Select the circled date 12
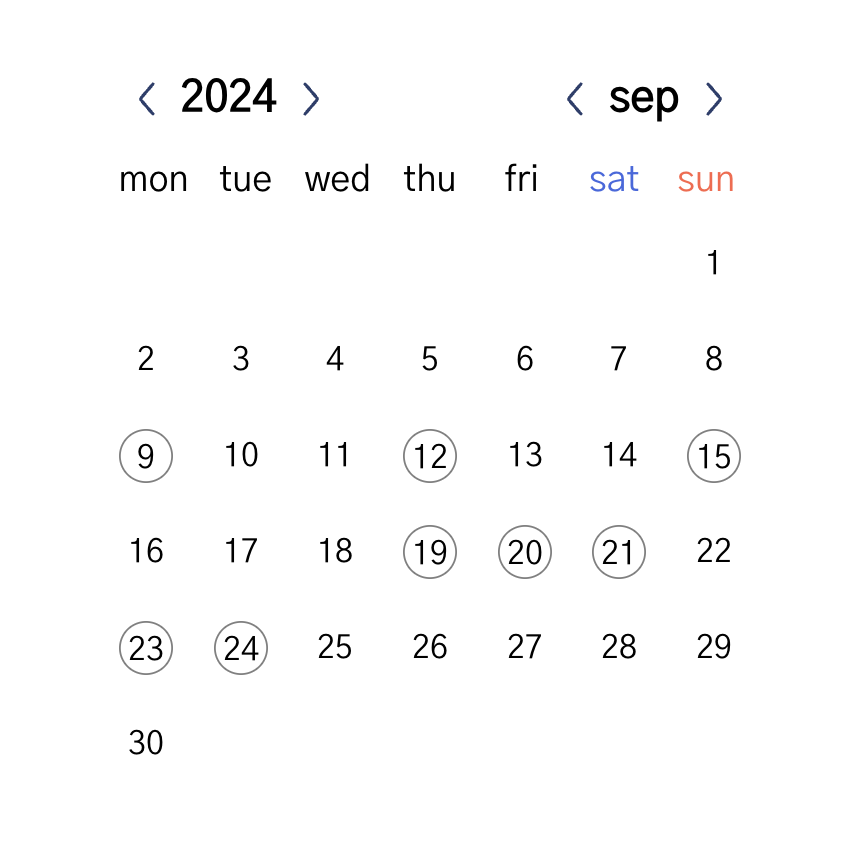This screenshot has height=860, width=864. (x=430, y=456)
